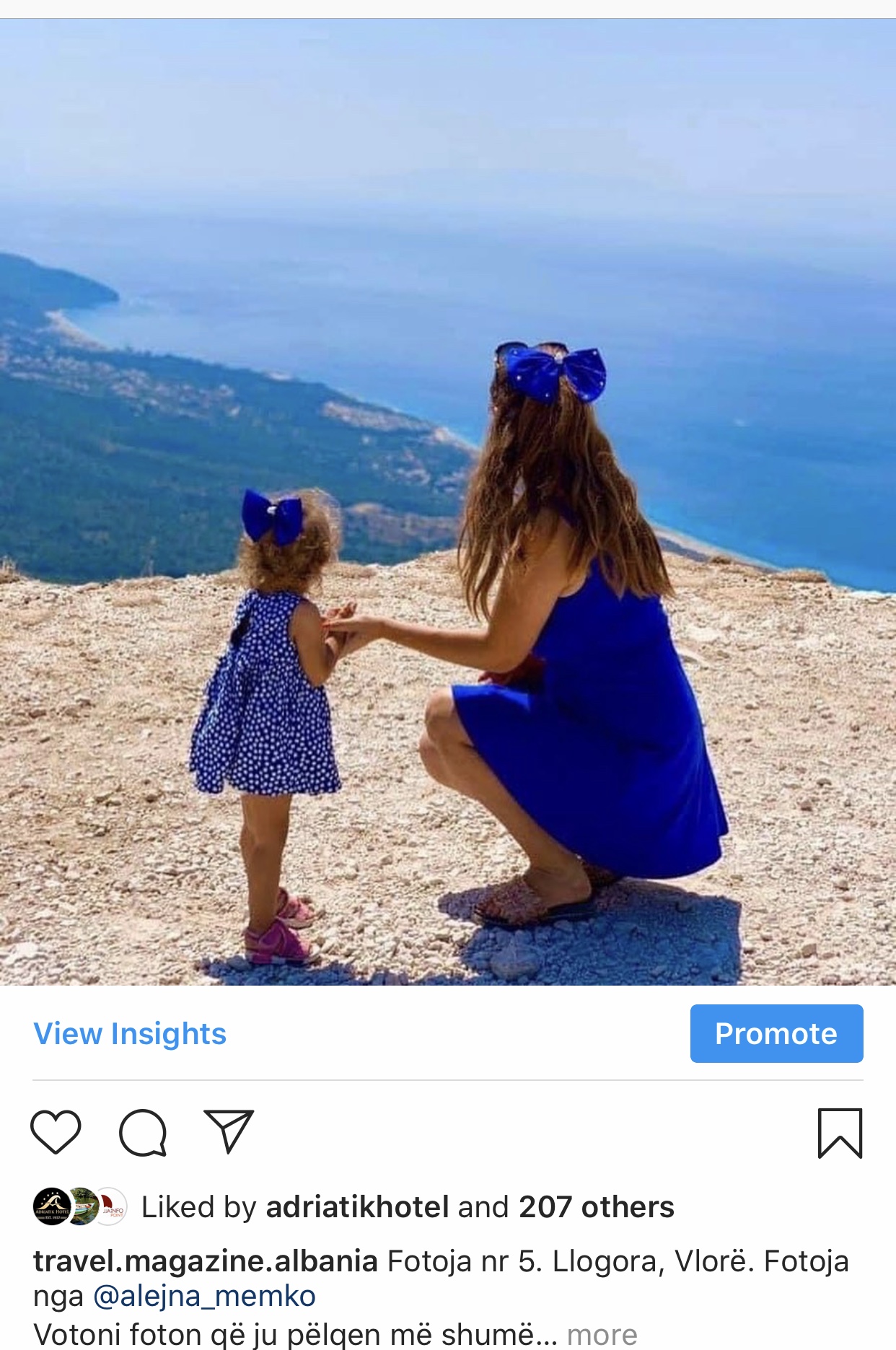Open adriatikhotel's profile from likes
The height and width of the screenshot is (1350, 896).
357,1207
